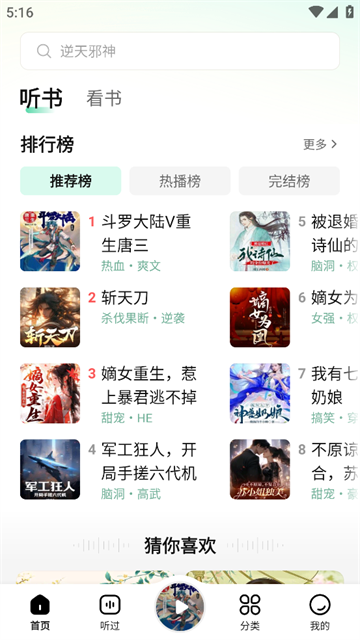This screenshot has width=360, height=640.
Task: Open the audiobook 斗罗大陆V重生唐三
Action: (x=110, y=241)
